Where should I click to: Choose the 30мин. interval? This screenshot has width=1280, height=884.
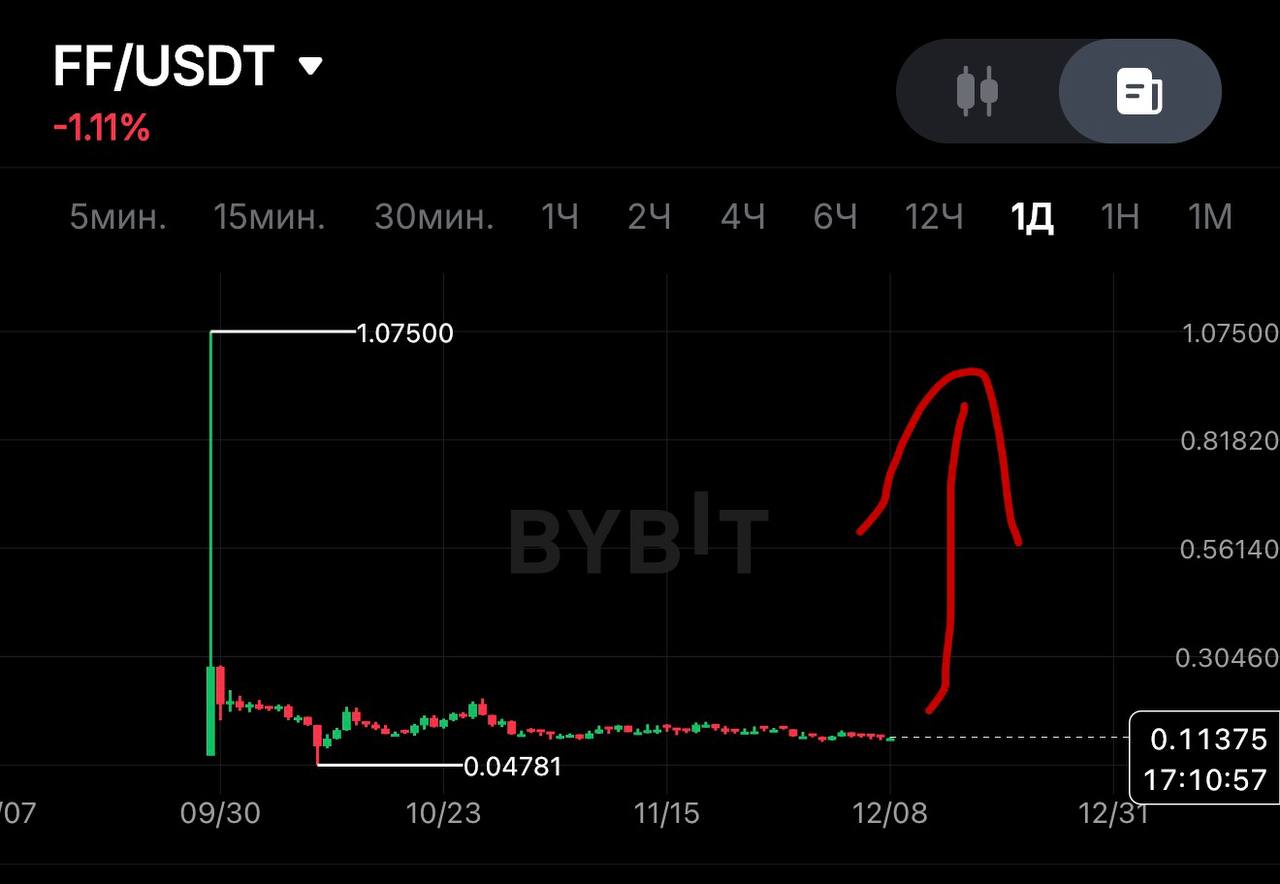pos(434,216)
